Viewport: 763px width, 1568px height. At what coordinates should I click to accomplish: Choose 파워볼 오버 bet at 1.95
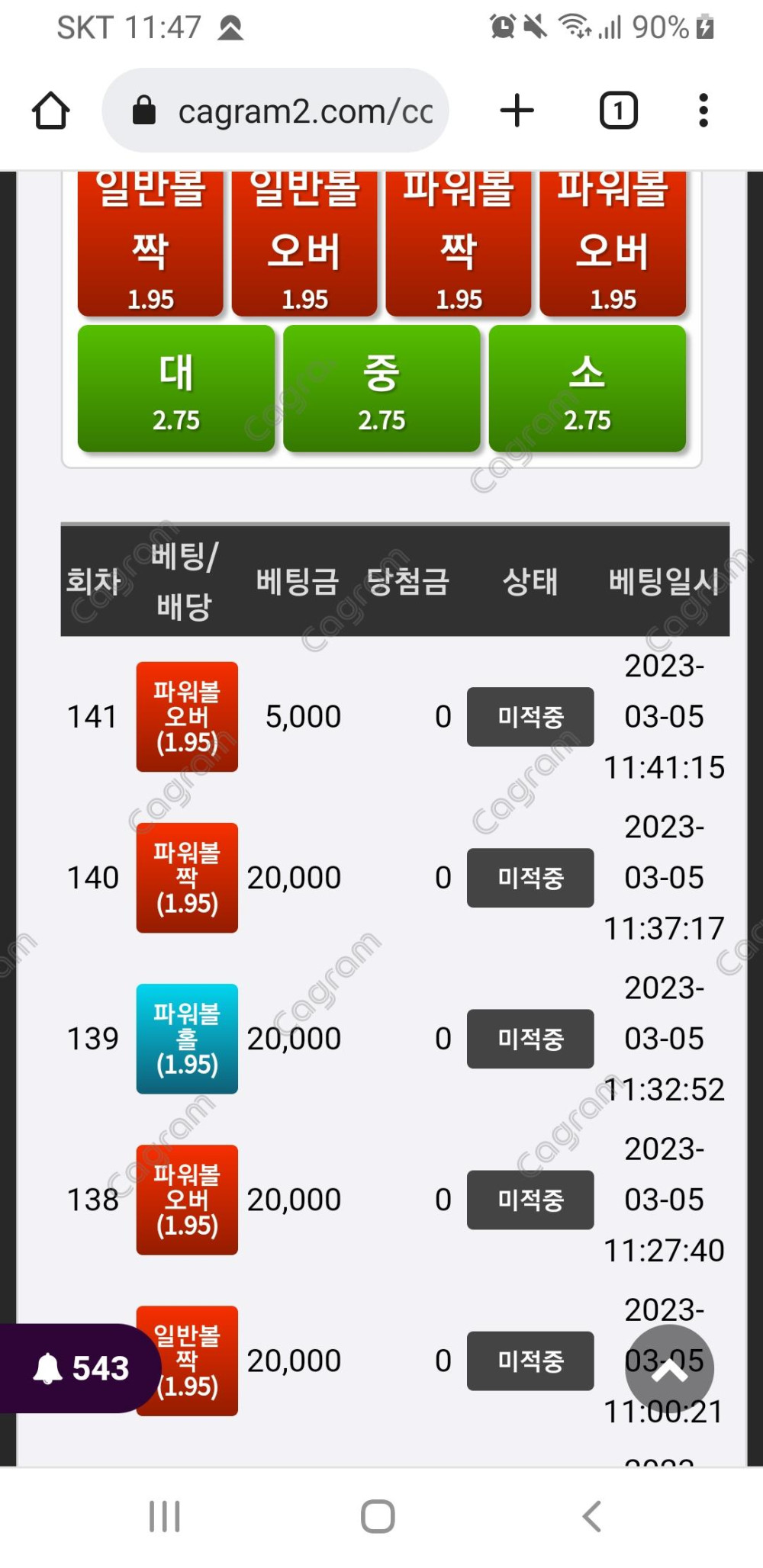pos(613,244)
